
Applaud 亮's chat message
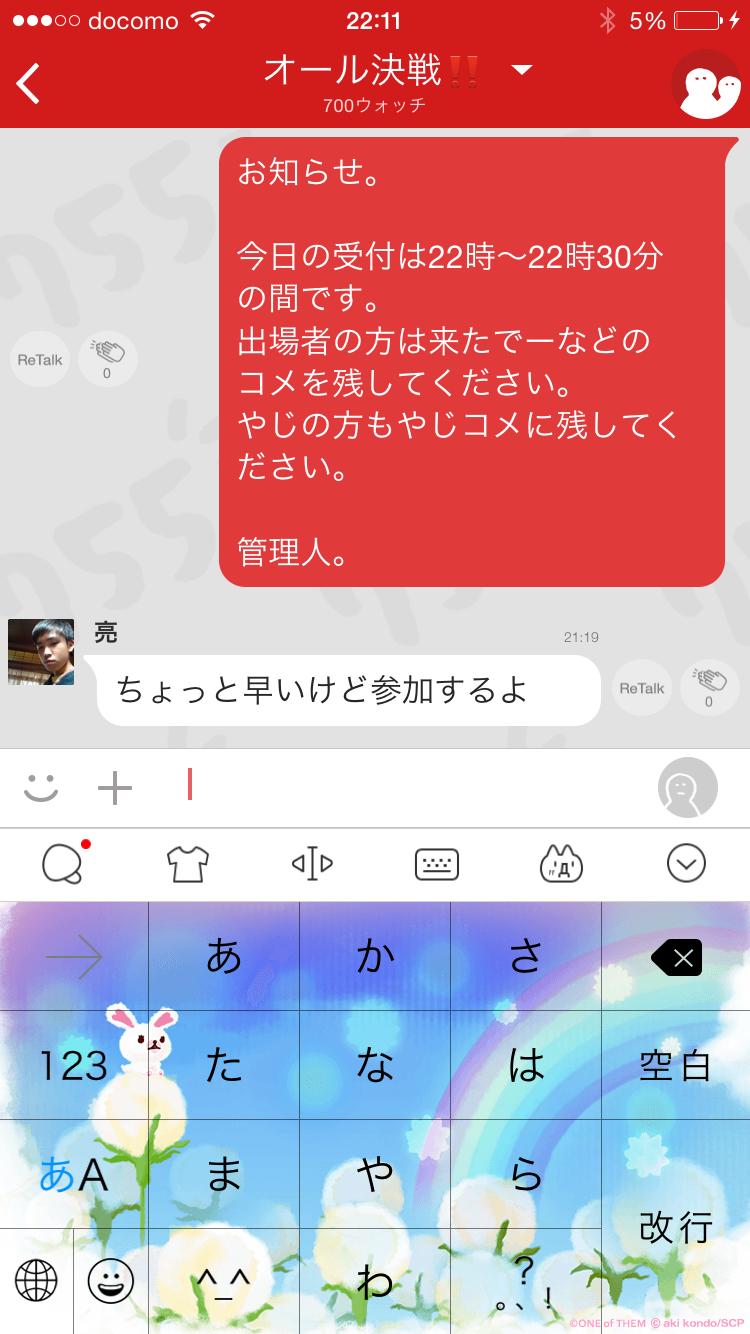point(708,689)
